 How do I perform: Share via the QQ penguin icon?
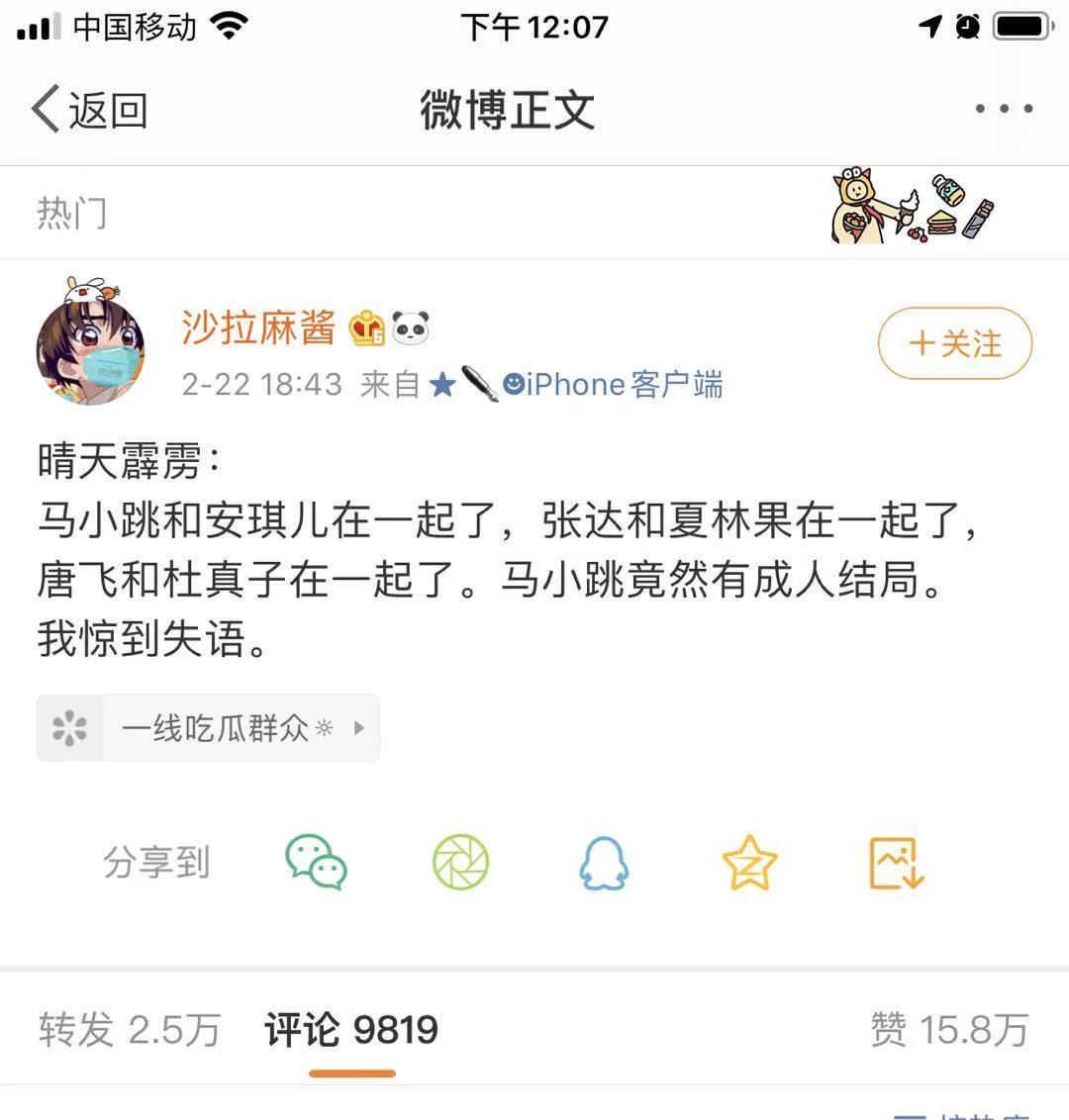[x=605, y=862]
